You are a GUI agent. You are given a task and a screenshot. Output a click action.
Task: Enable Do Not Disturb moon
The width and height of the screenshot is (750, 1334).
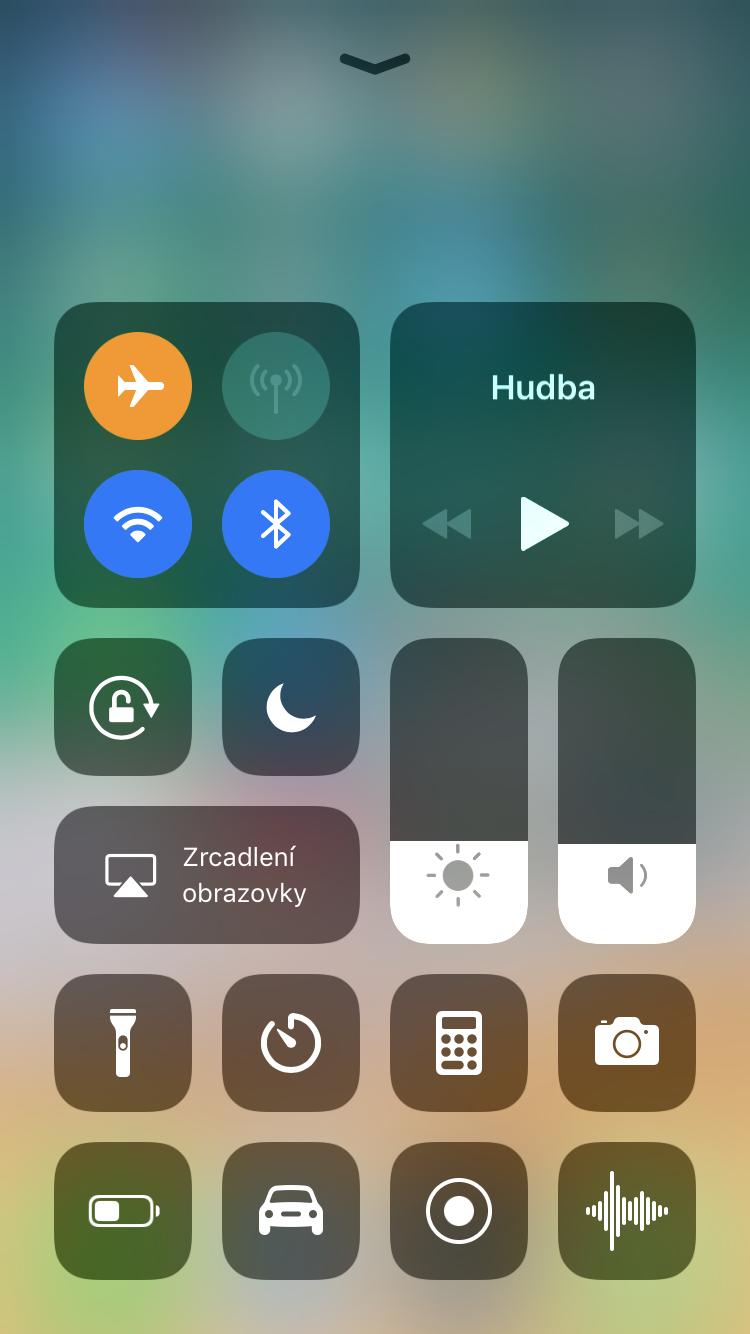click(291, 707)
